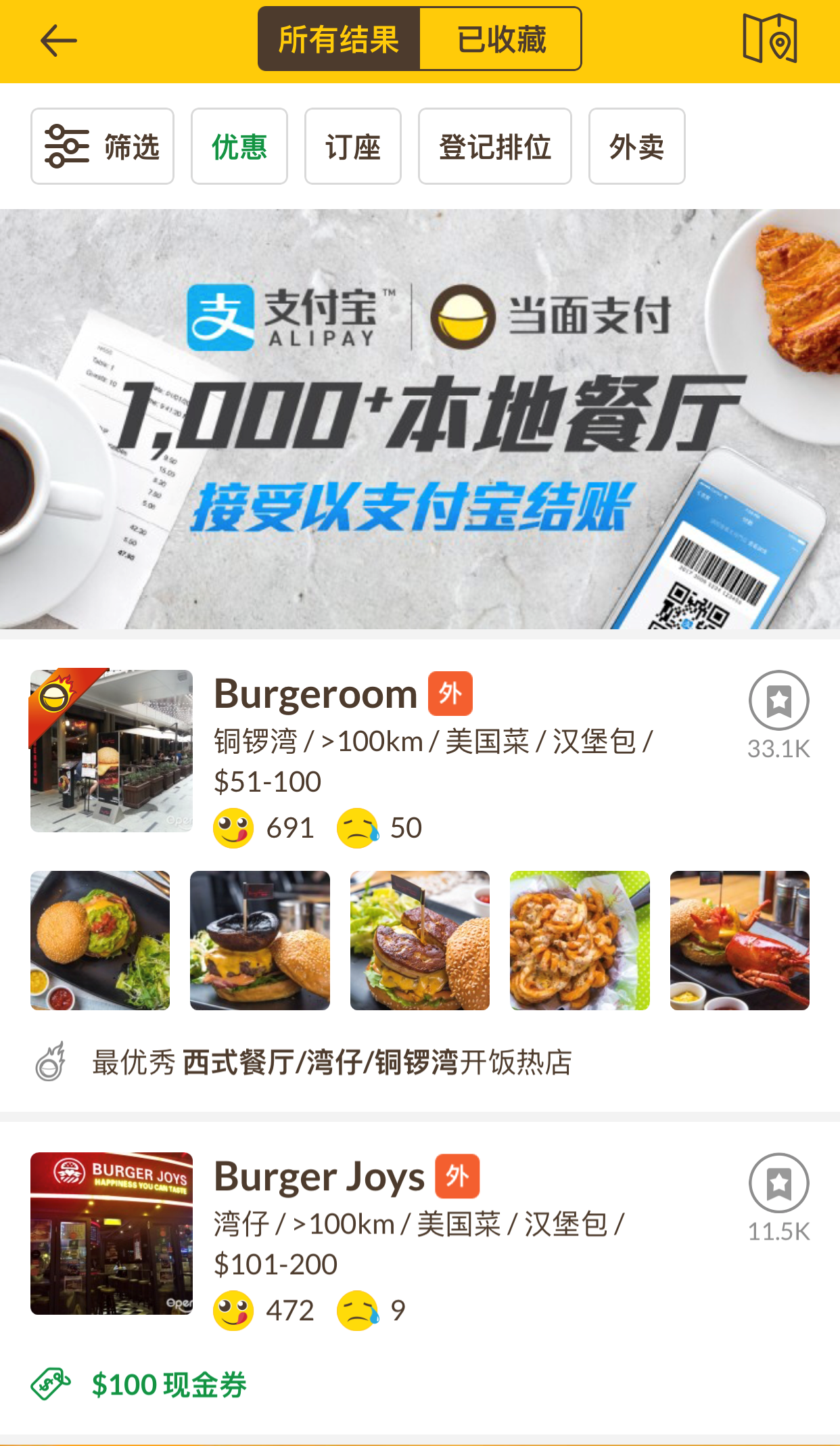Open the map view icon
Image resolution: width=840 pixels, height=1446 pixels.
point(770,39)
